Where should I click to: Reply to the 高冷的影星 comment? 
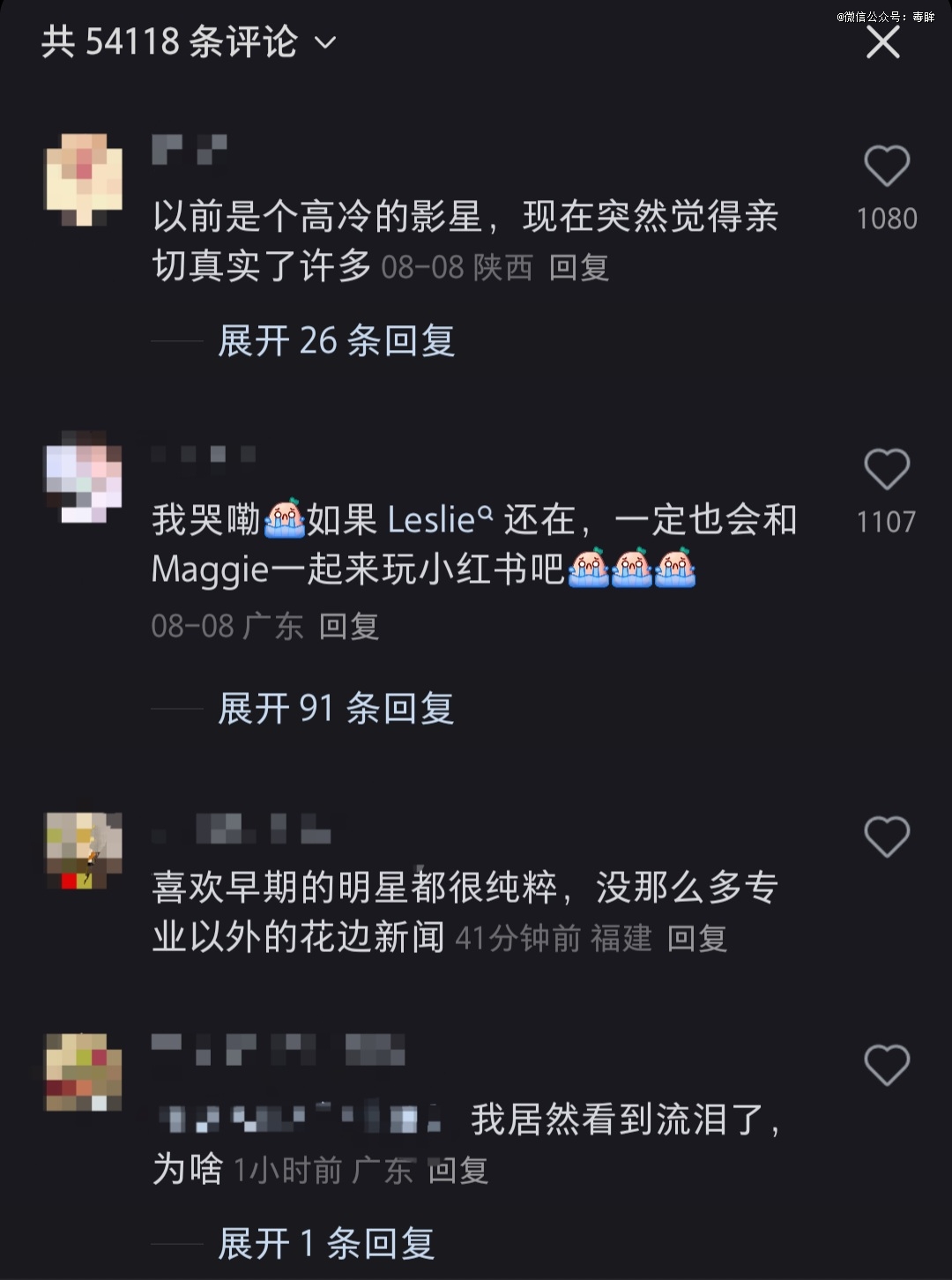click(x=578, y=267)
